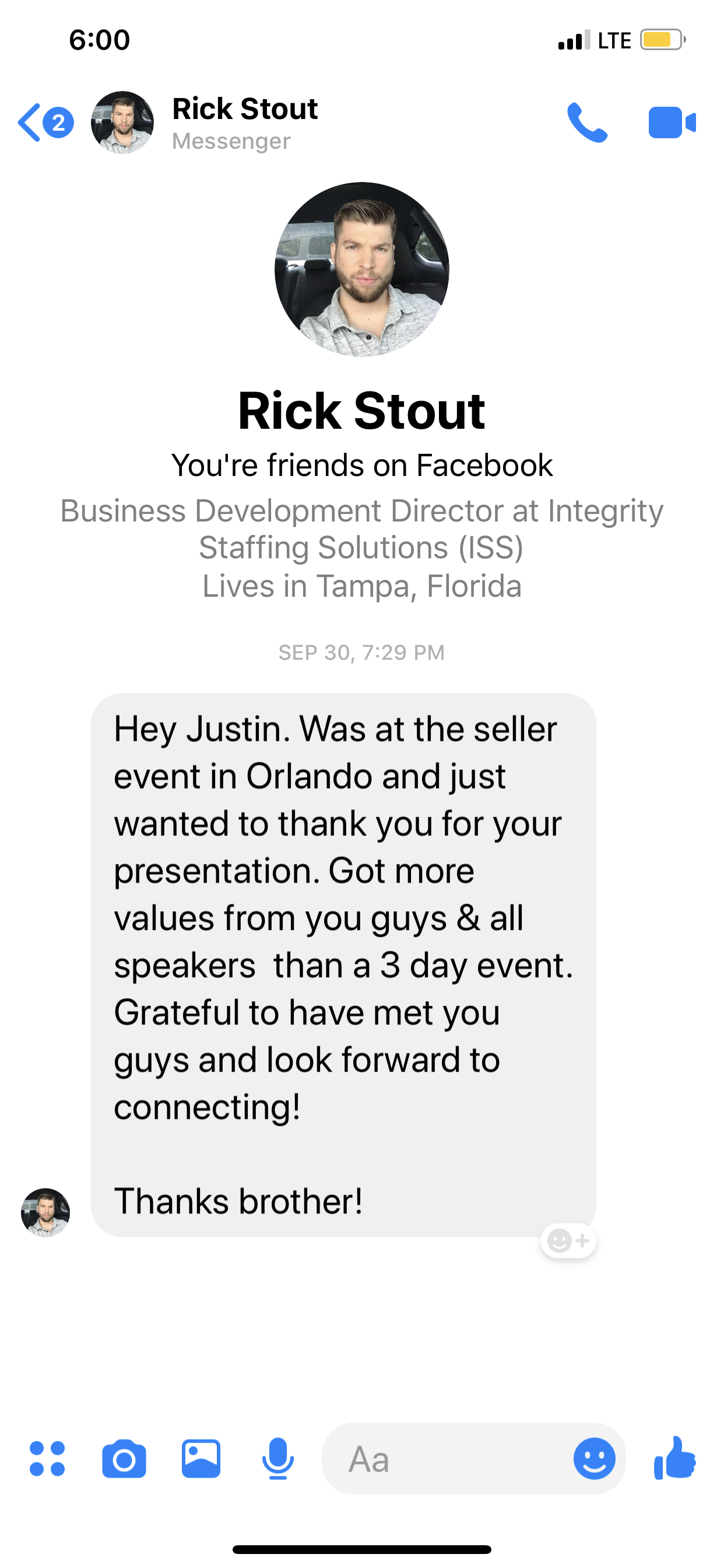724x1568 pixels.
Task: Open the photo gallery picker
Action: point(201,1459)
